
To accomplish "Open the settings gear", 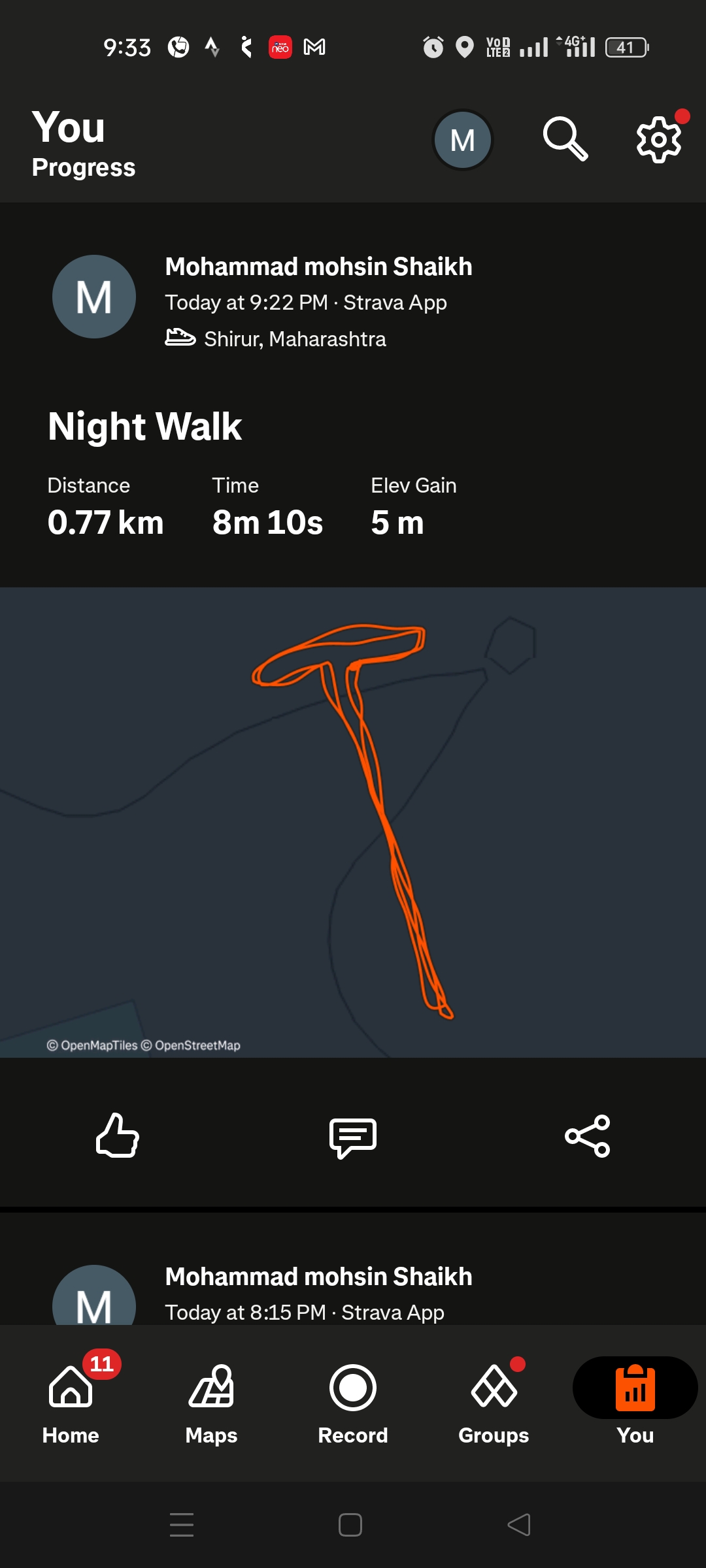I will pos(658,139).
